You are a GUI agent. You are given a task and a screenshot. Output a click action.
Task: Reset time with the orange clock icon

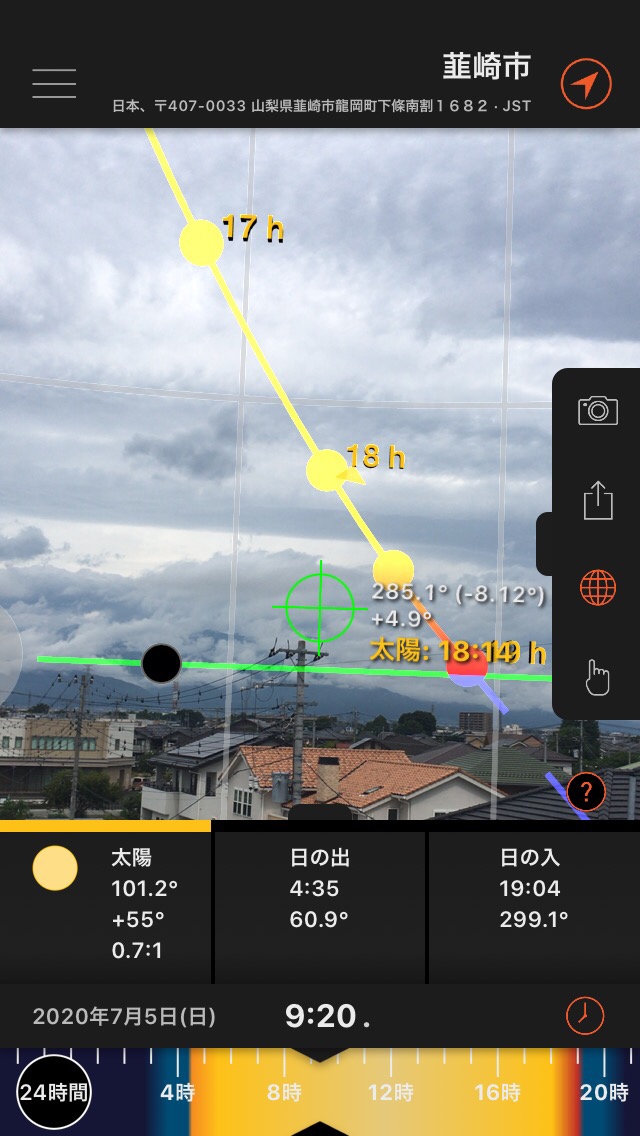tap(584, 1016)
